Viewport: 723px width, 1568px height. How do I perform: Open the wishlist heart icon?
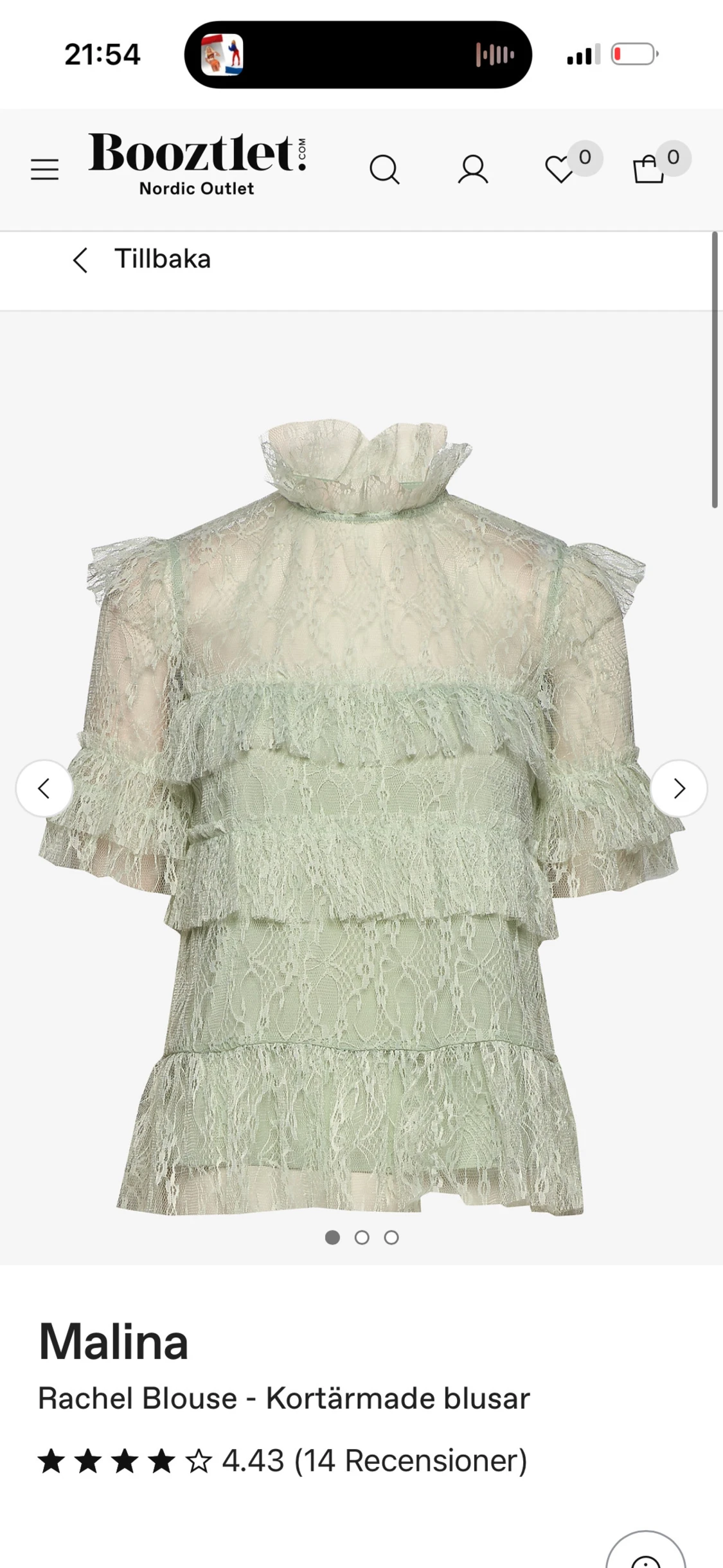[559, 170]
